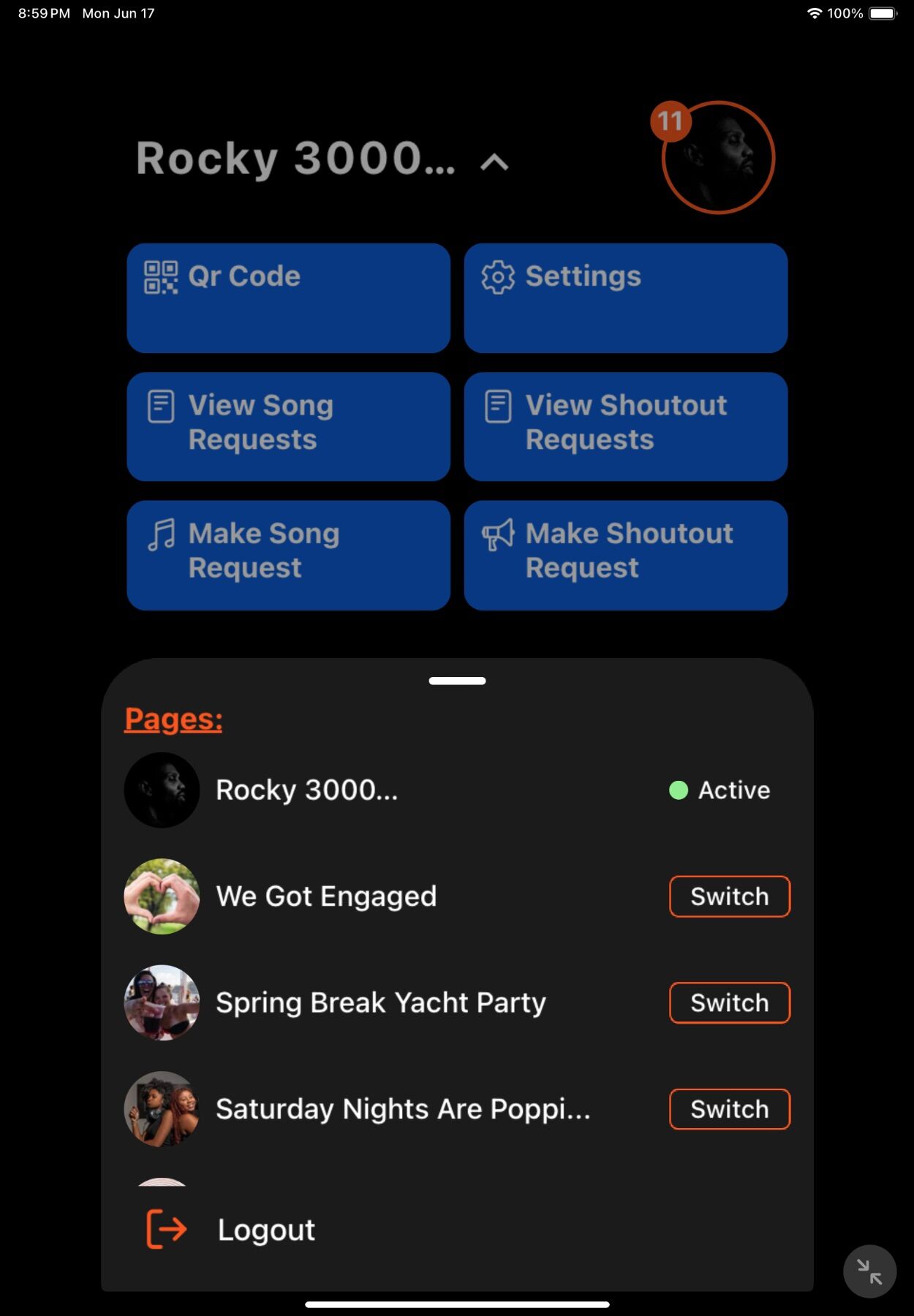This screenshot has width=914, height=1316.
Task: Open the Qr Code button
Action: 288,298
